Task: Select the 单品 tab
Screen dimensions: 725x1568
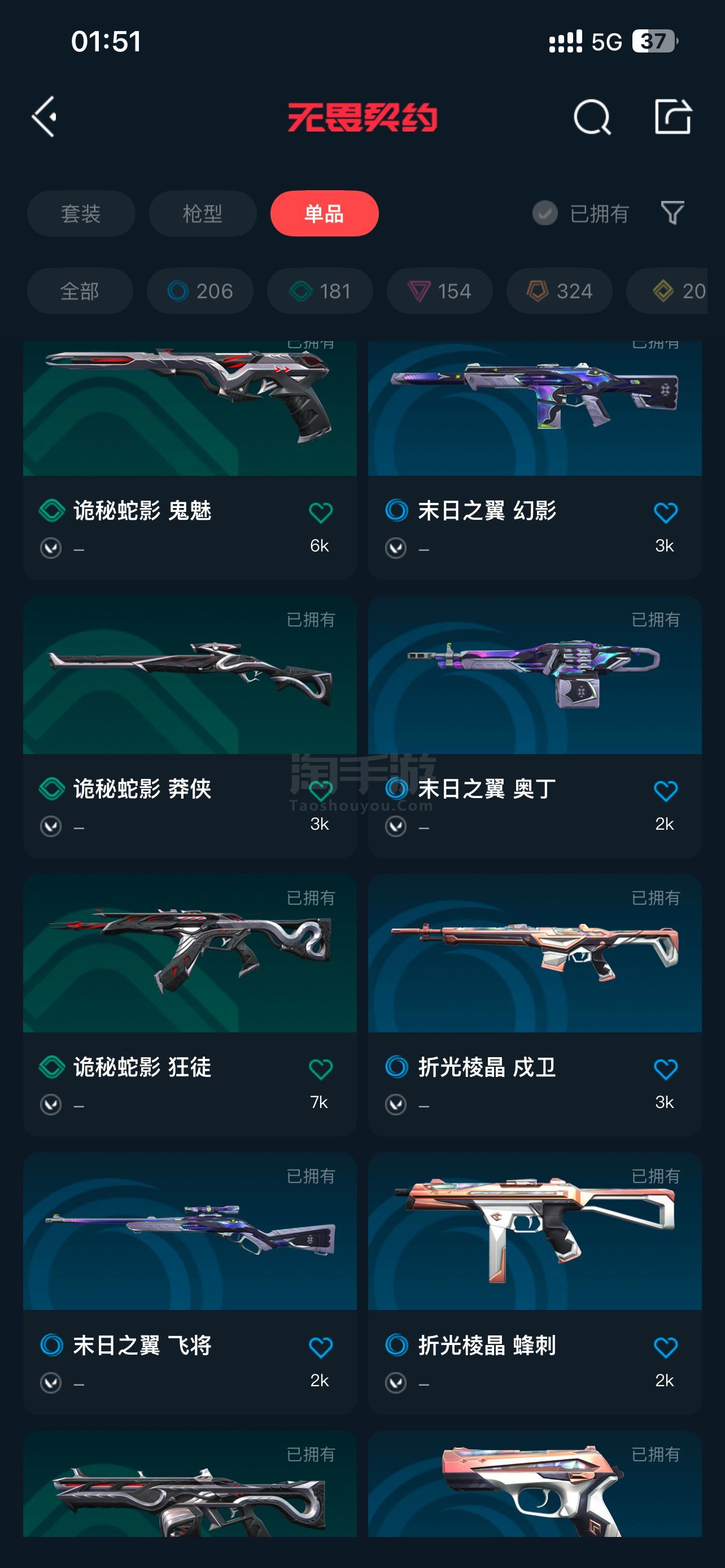Action: 325,214
